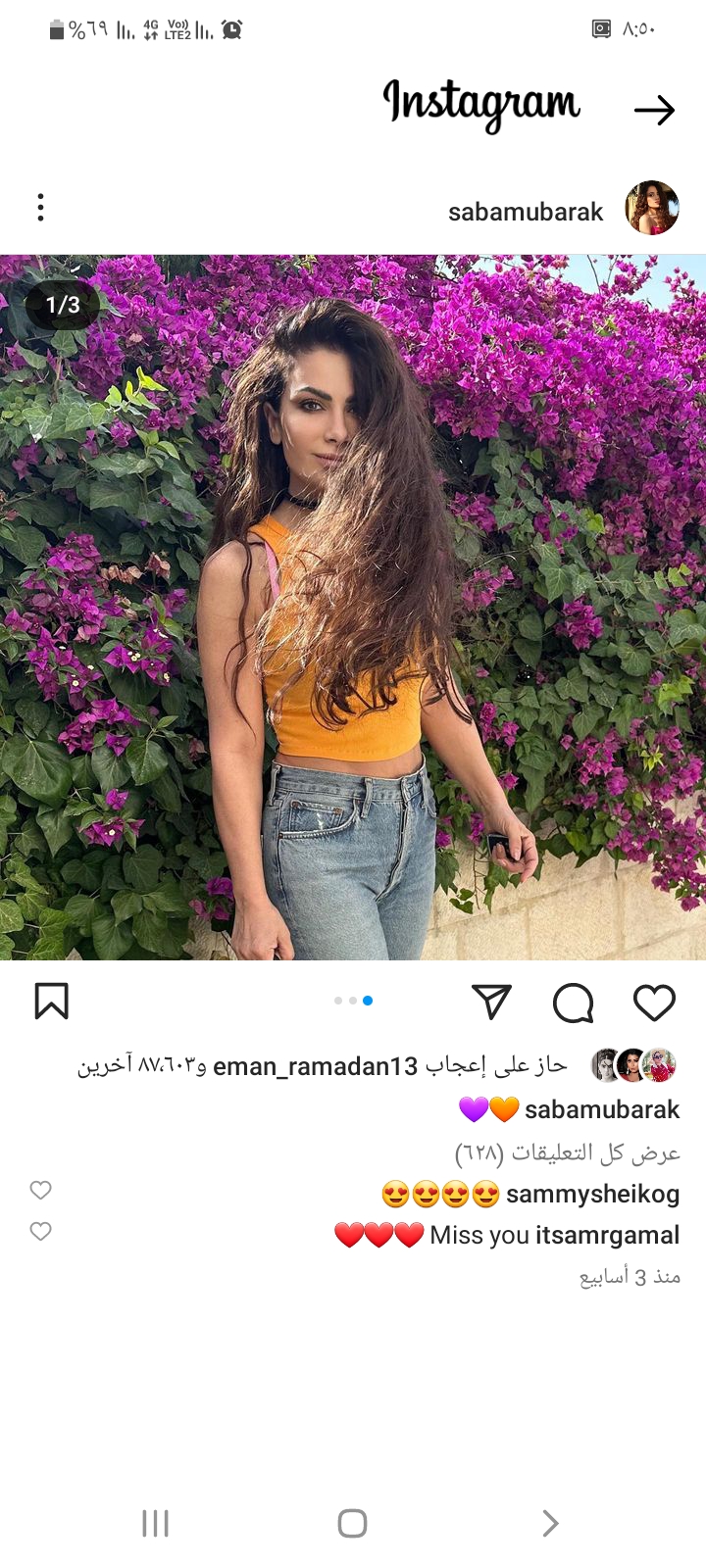Bookmark this post to saved
Viewport: 706px width, 1568px height.
[x=52, y=1002]
